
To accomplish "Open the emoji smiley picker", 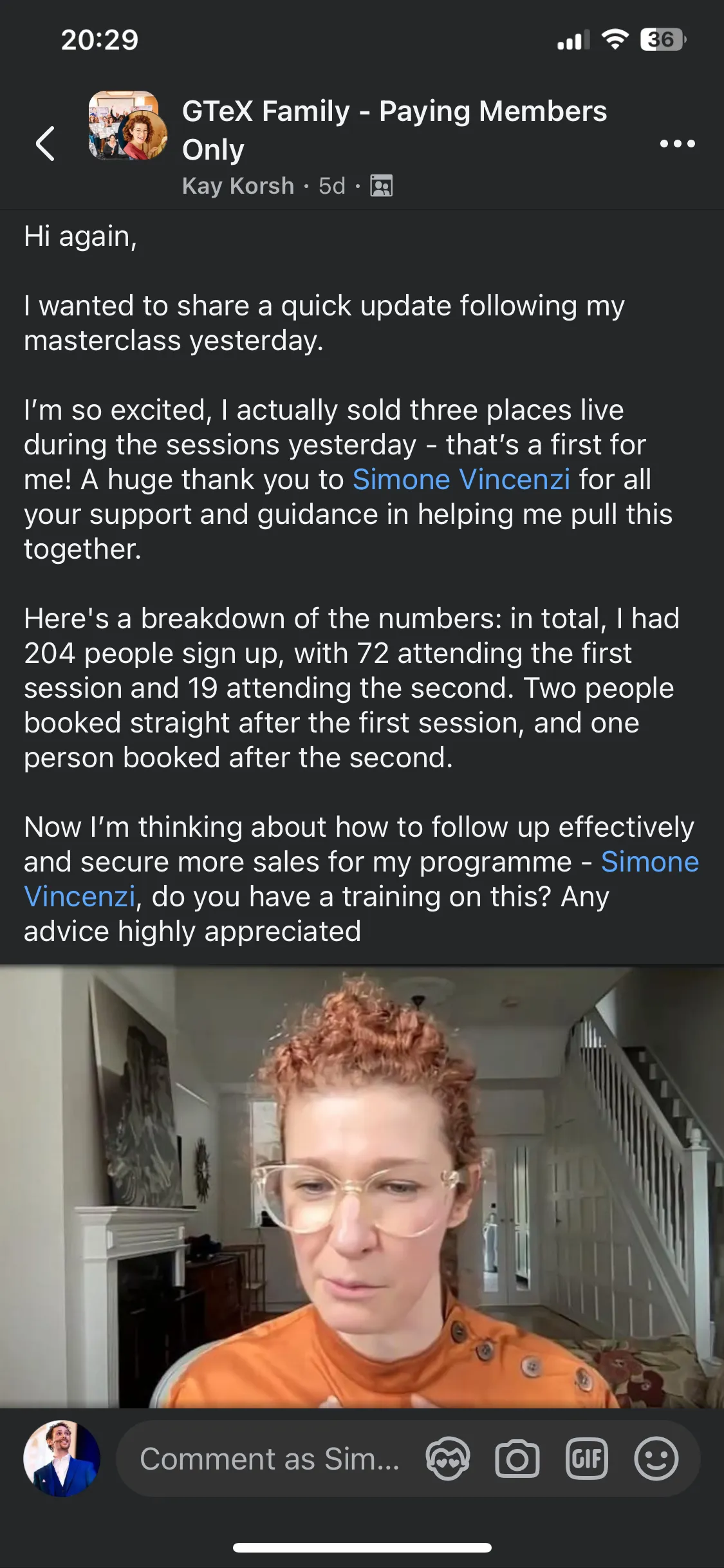I will 656,1459.
